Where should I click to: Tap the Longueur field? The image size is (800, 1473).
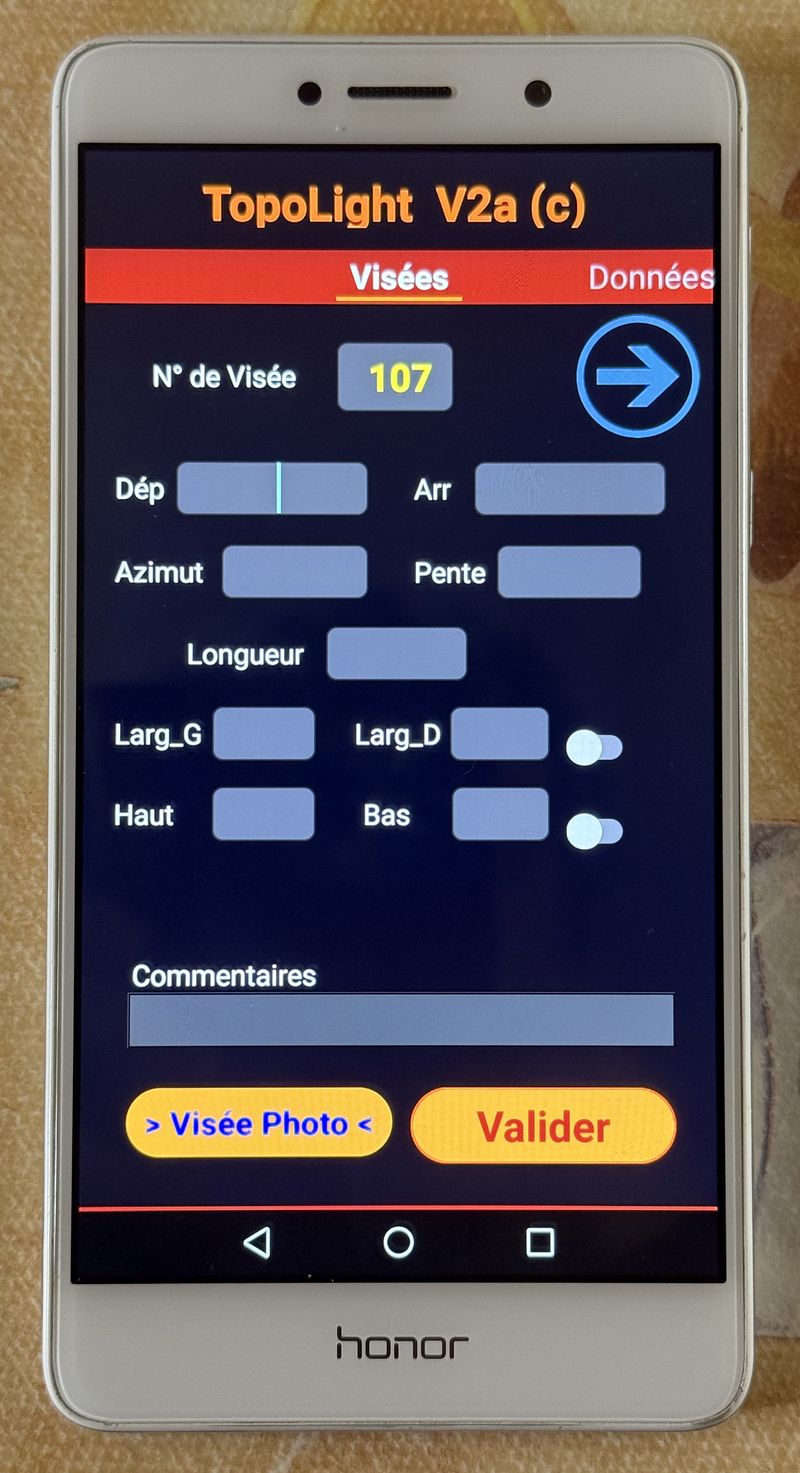click(396, 654)
